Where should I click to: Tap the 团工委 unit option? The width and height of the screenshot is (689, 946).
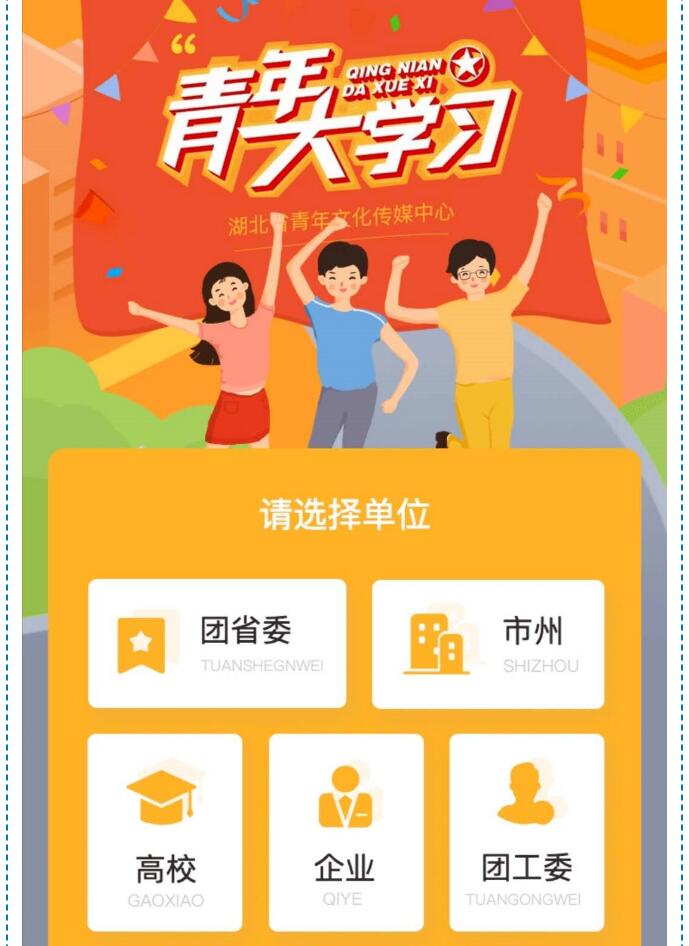tap(526, 832)
